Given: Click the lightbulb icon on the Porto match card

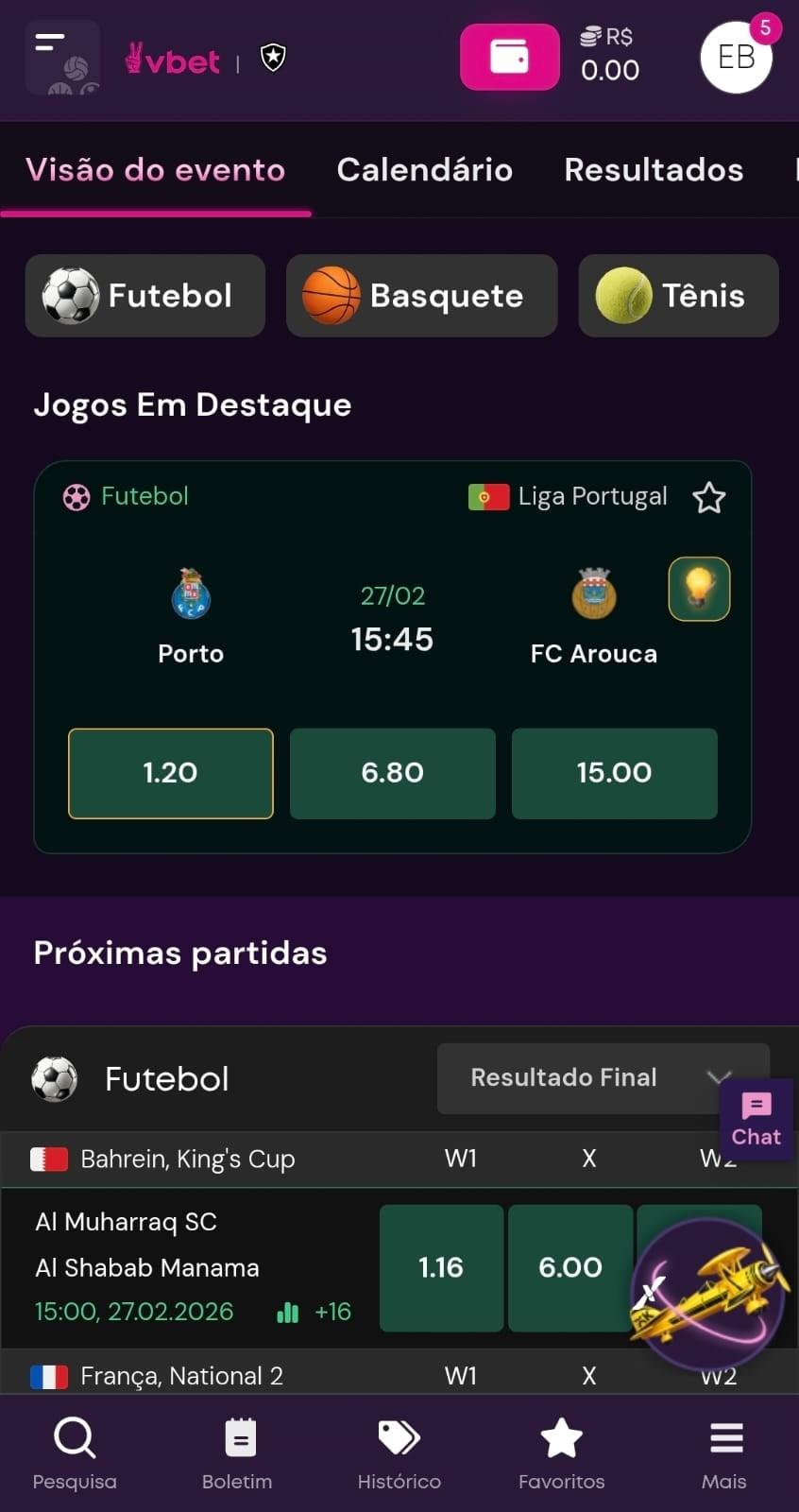Looking at the screenshot, I should pyautogui.click(x=699, y=589).
